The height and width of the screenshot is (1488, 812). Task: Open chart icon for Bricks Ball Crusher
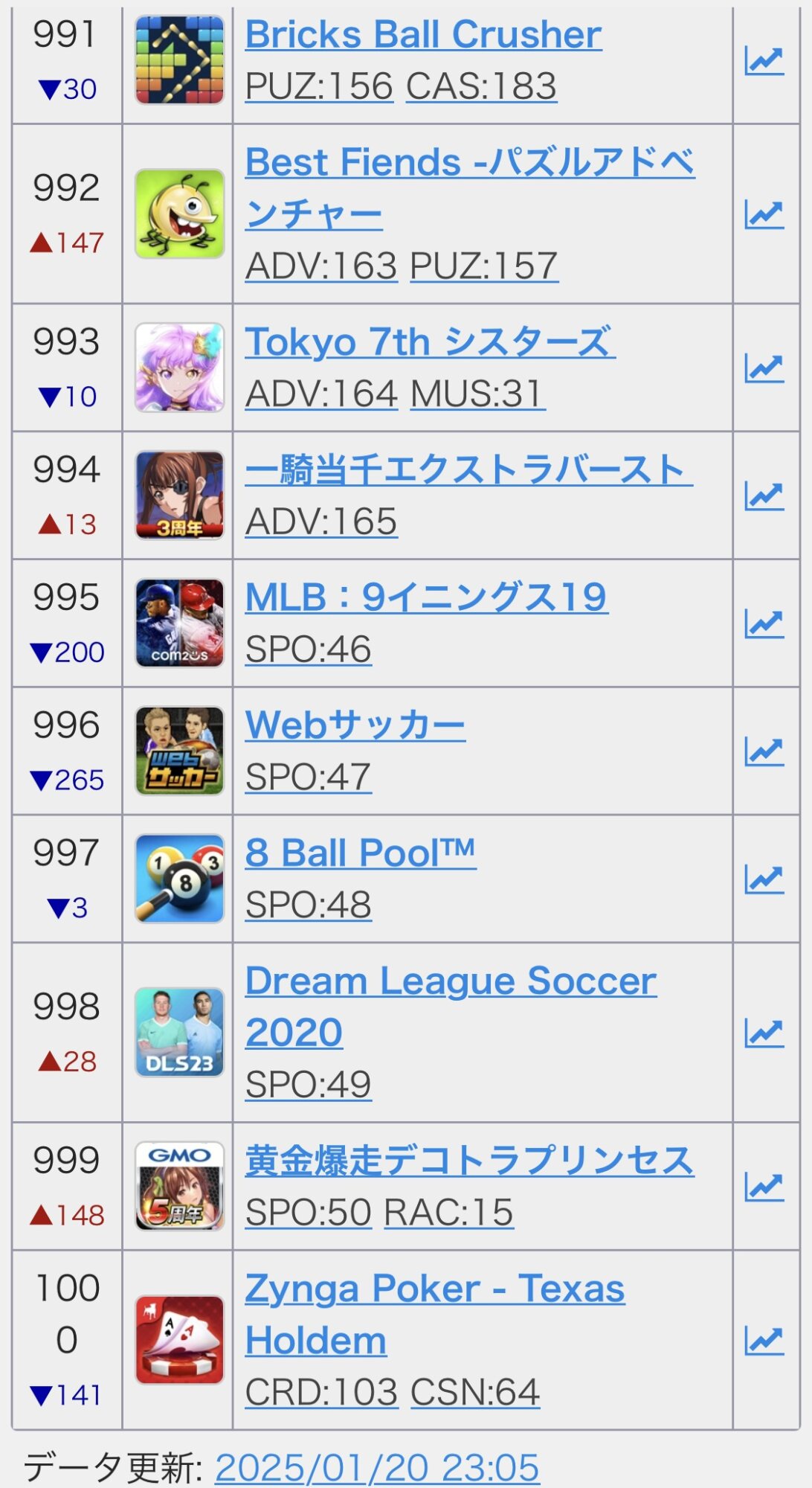(x=764, y=61)
